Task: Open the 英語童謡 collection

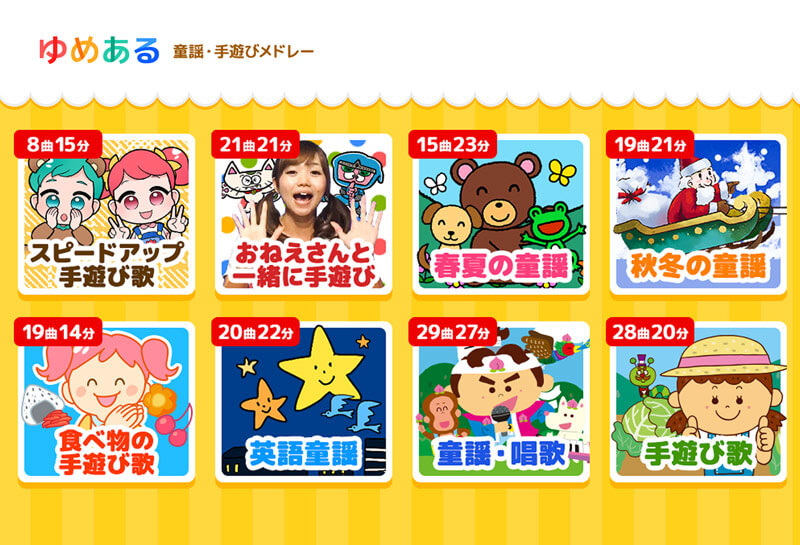Action: point(301,404)
